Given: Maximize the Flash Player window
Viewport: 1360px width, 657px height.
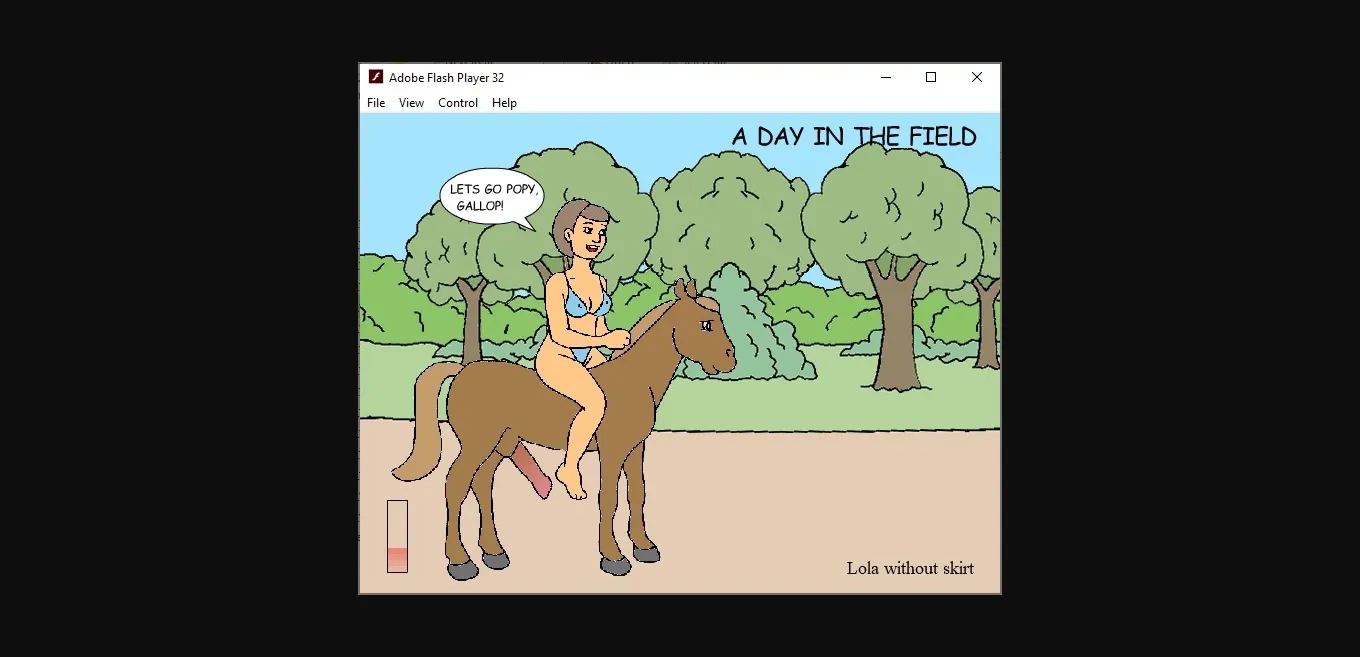Looking at the screenshot, I should pyautogui.click(x=931, y=78).
